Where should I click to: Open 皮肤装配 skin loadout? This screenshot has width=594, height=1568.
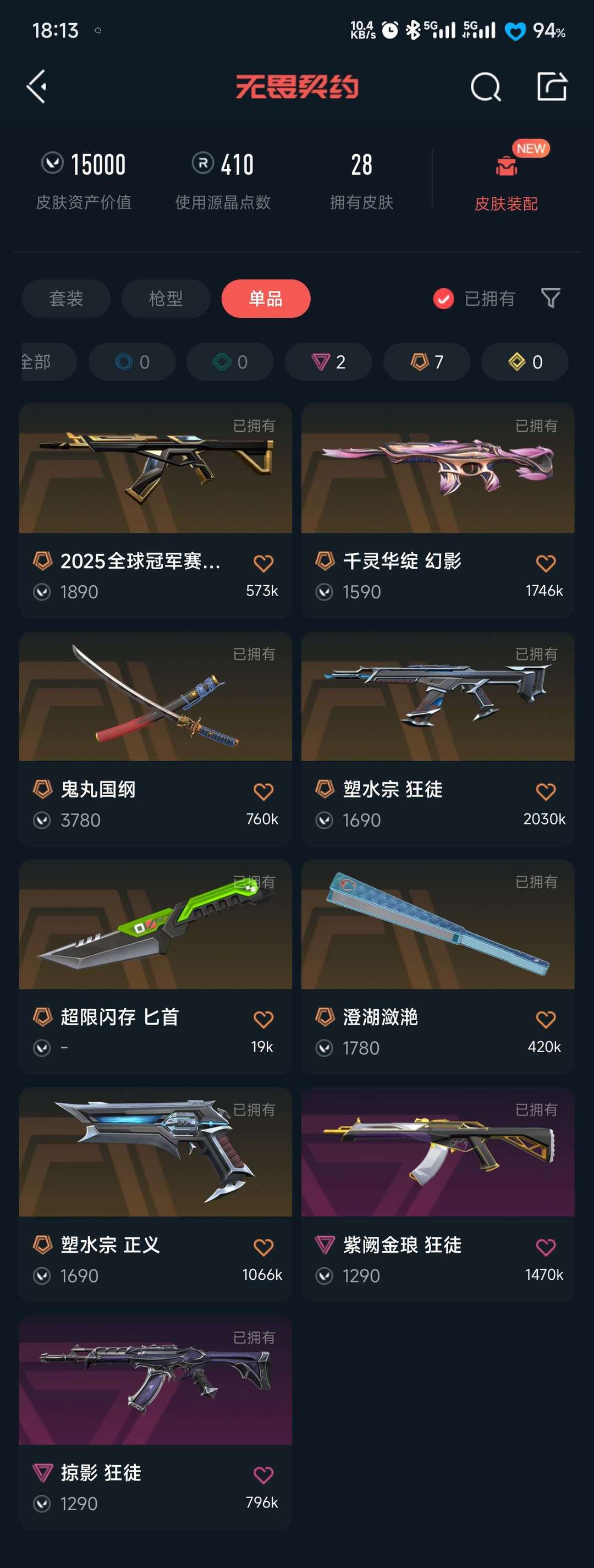[x=506, y=177]
